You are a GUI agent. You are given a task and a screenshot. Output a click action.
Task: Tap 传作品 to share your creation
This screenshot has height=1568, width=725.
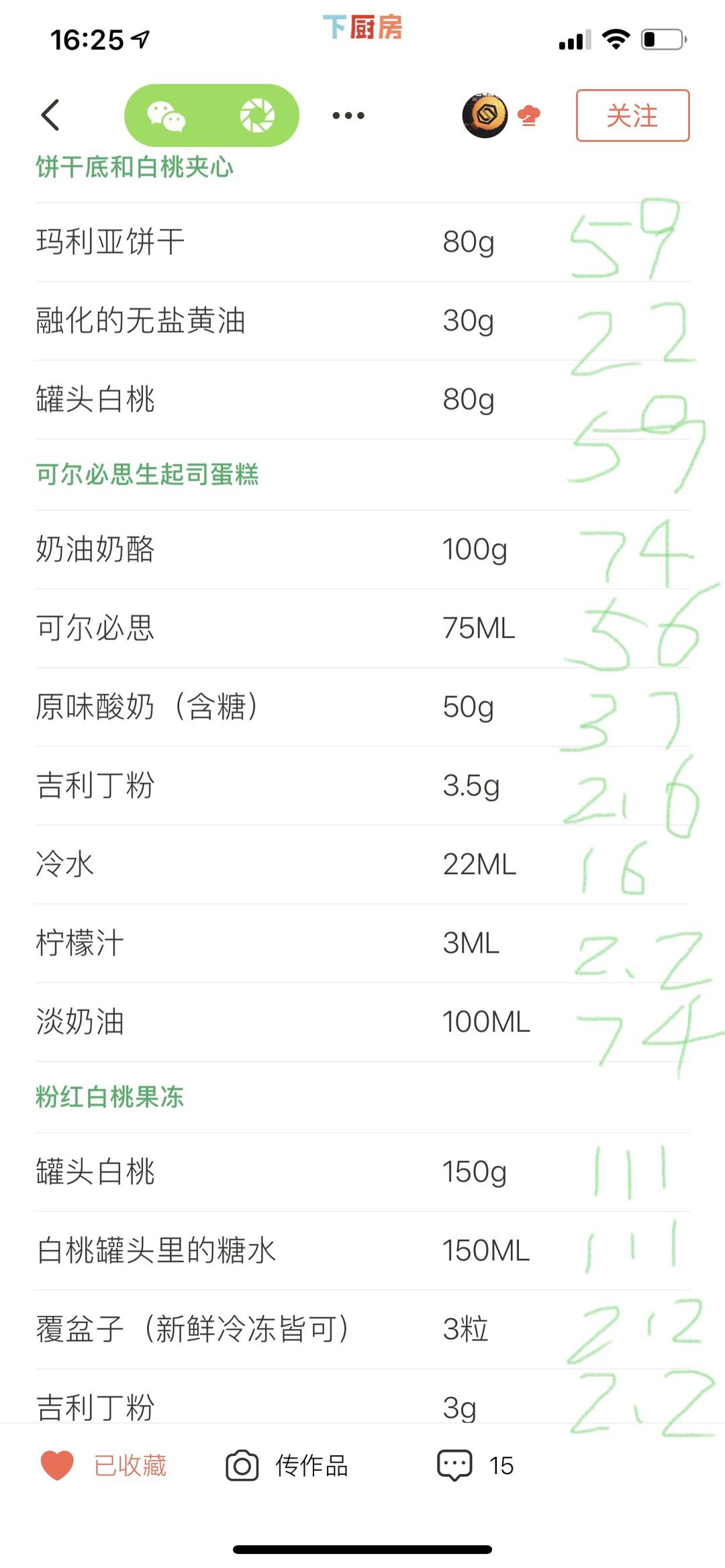(311, 1465)
